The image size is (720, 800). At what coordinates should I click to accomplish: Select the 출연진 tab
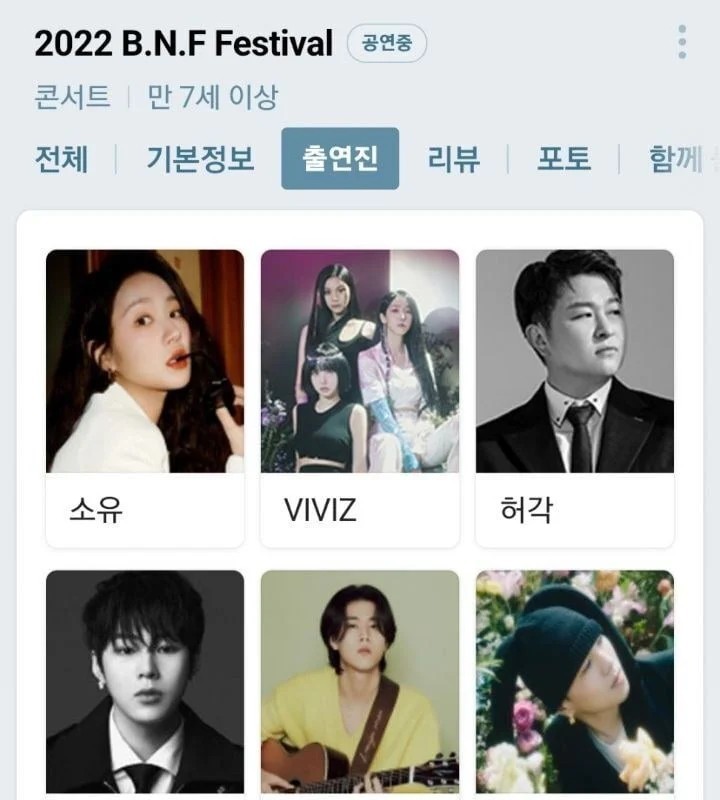click(340, 158)
